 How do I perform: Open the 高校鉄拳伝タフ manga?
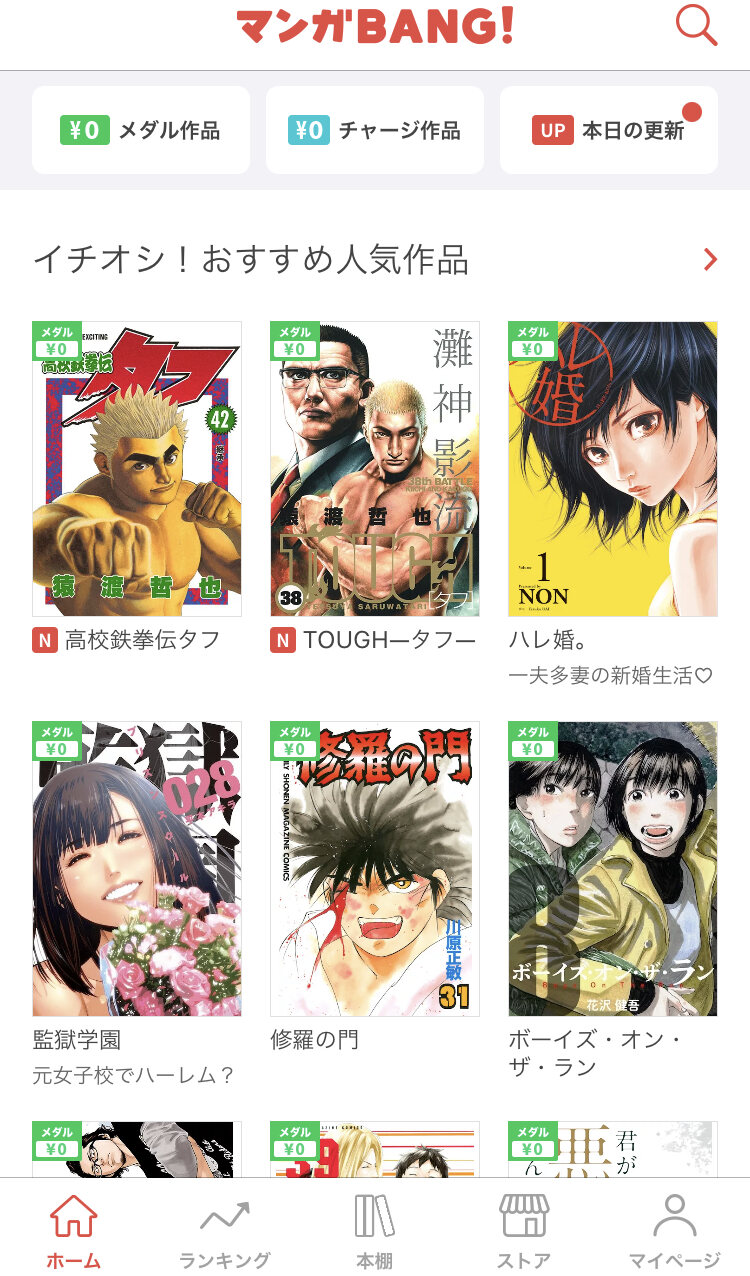point(137,468)
